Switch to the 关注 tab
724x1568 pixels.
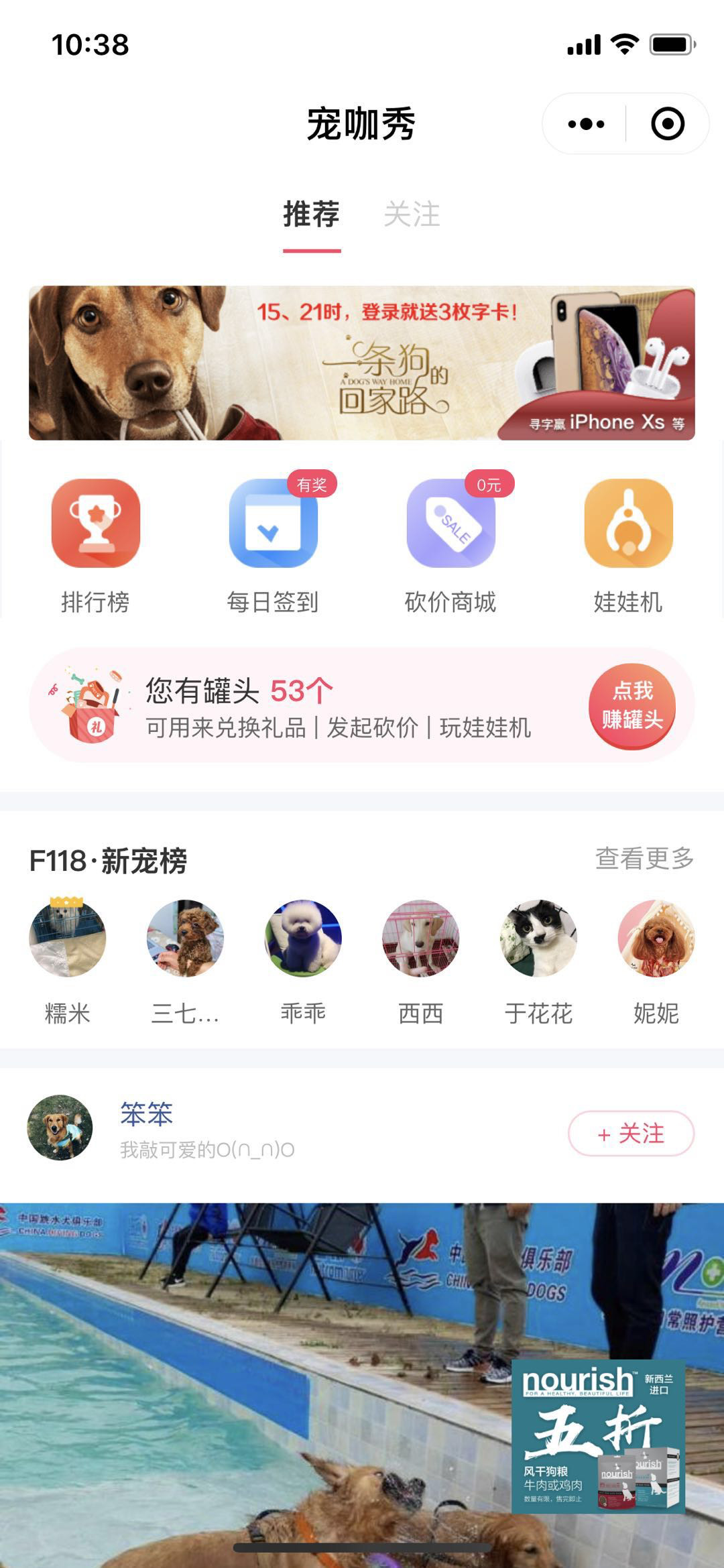pos(412,215)
